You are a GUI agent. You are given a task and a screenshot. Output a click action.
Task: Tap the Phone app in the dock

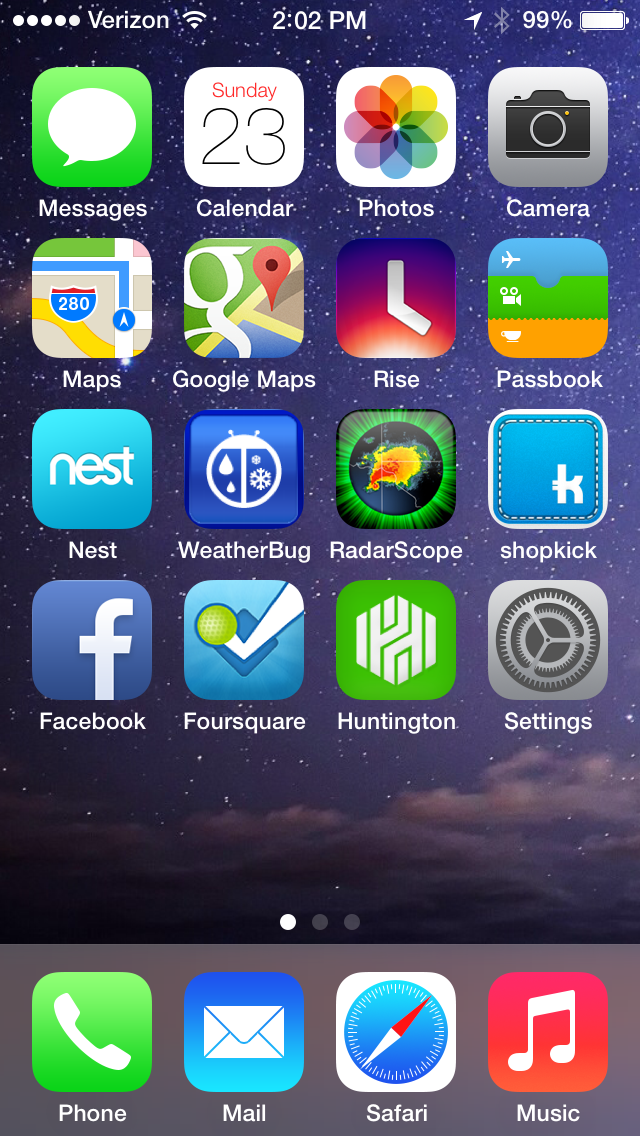pyautogui.click(x=92, y=1032)
